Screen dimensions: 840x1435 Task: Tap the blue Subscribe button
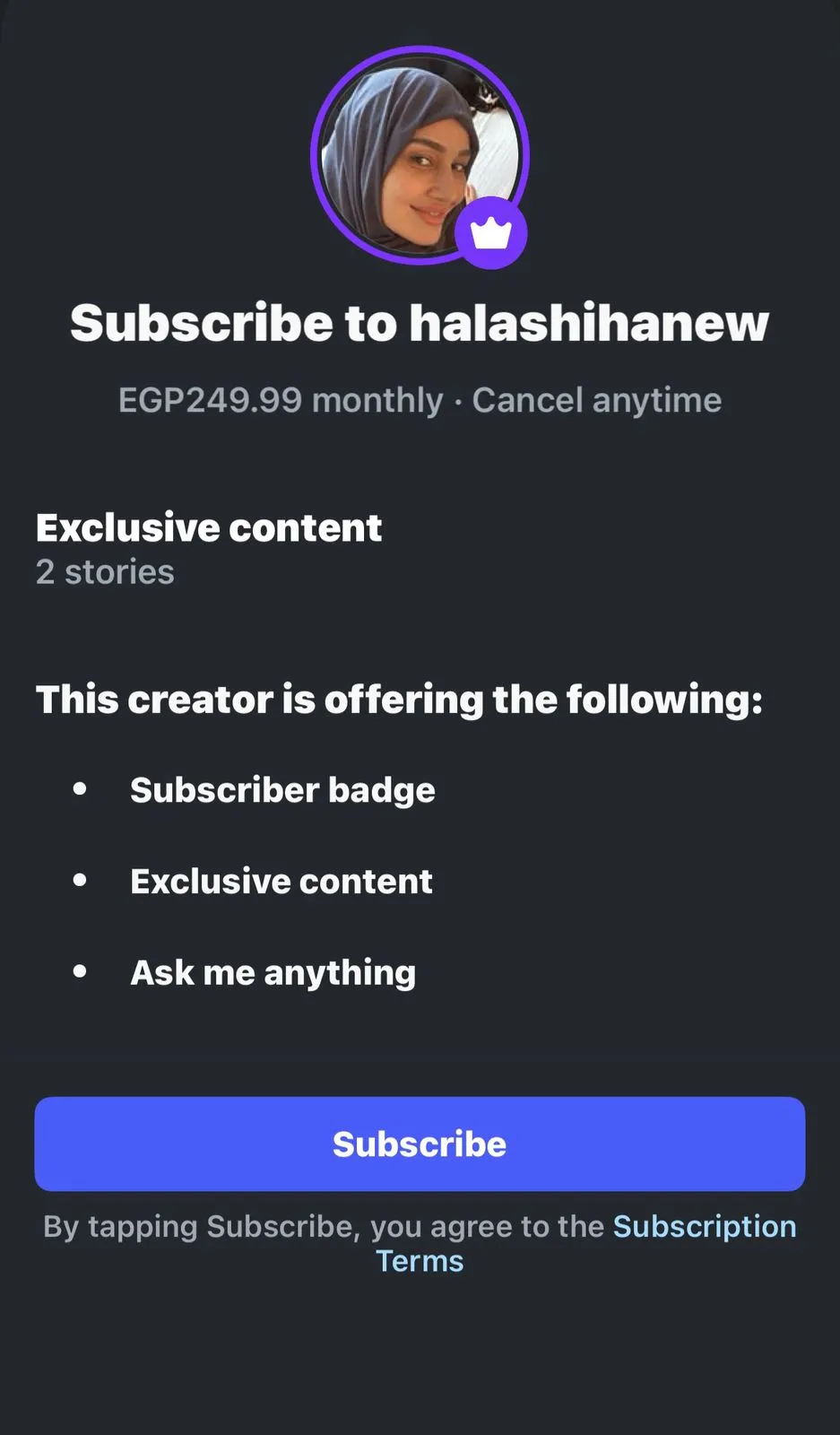click(x=420, y=1144)
